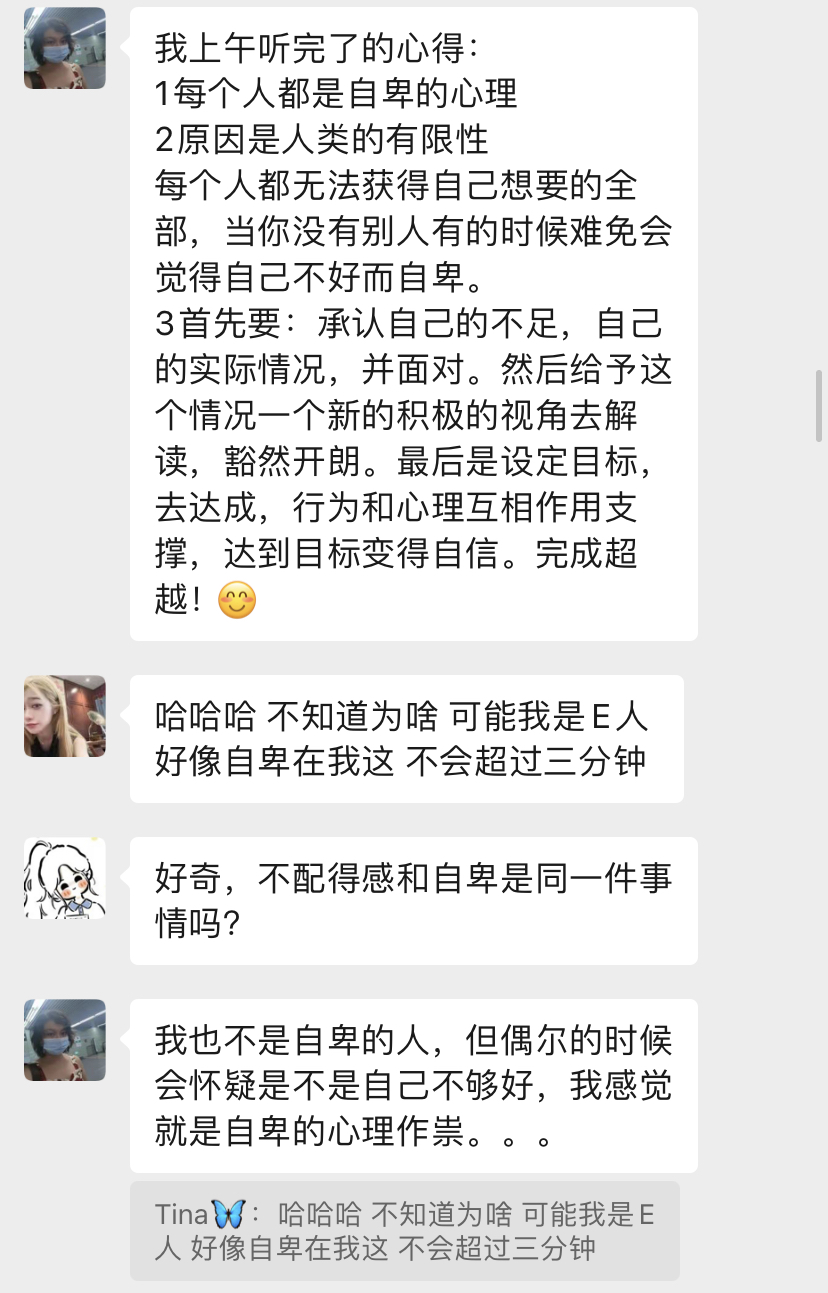This screenshot has width=828, height=1293.
Task: View profile of the "哈哈哈 不知道为啥" sender
Action: [x=65, y=716]
